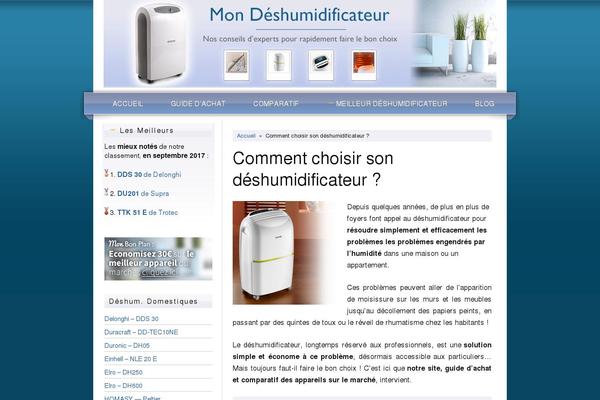Open Elro – DH250 product page
This screenshot has height=400, width=600.
pos(123,372)
